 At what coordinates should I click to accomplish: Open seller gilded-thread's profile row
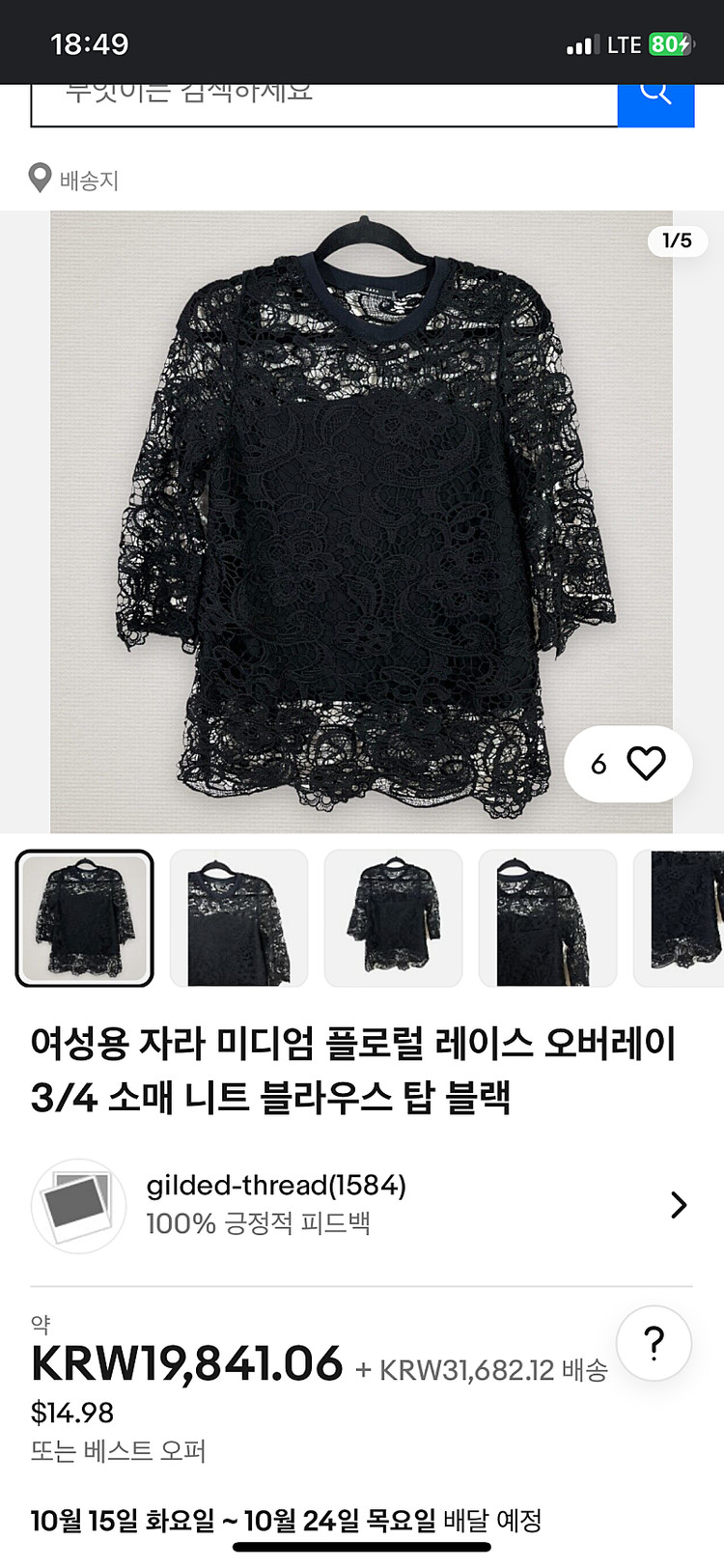(361, 1205)
